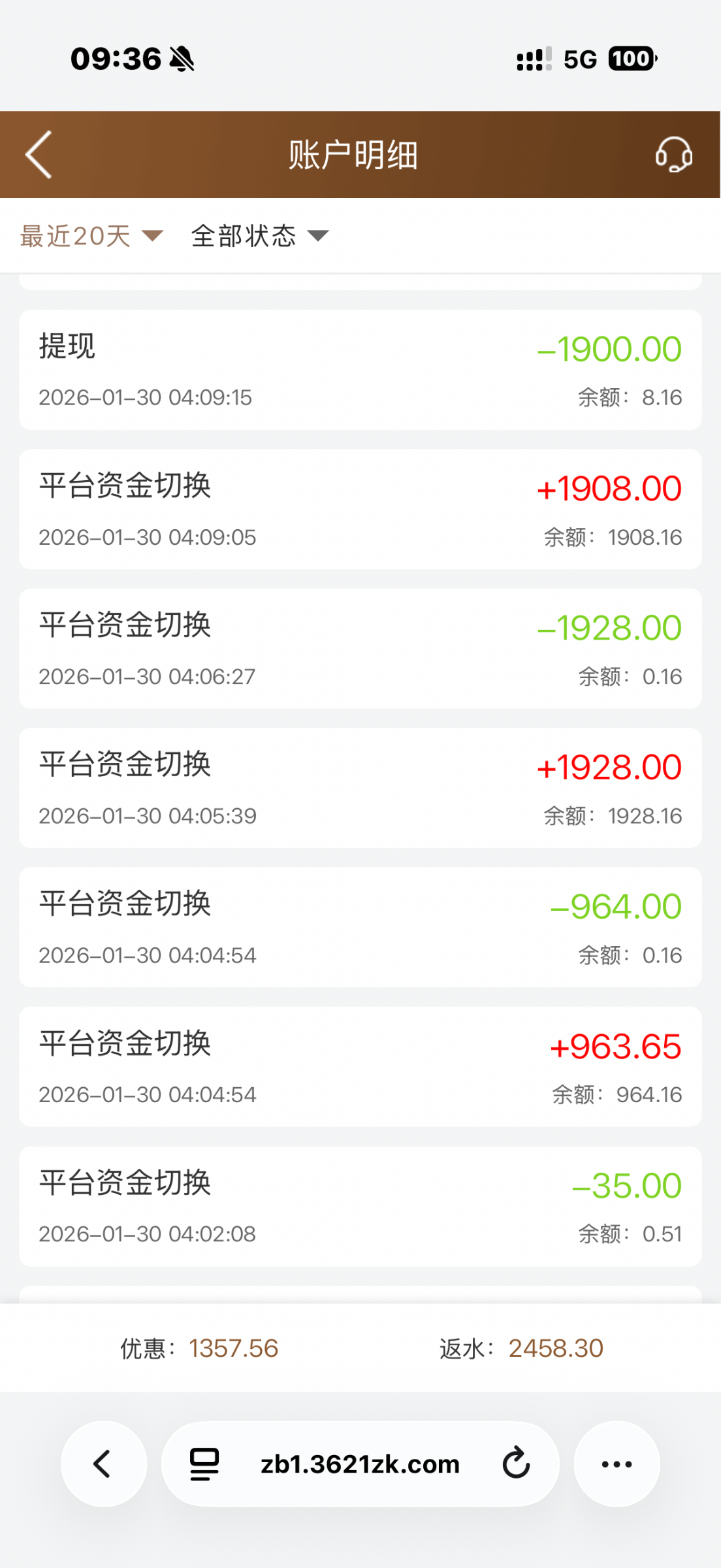This screenshot has width=721, height=1568.
Task: Open customer service headset icon
Action: 673,155
